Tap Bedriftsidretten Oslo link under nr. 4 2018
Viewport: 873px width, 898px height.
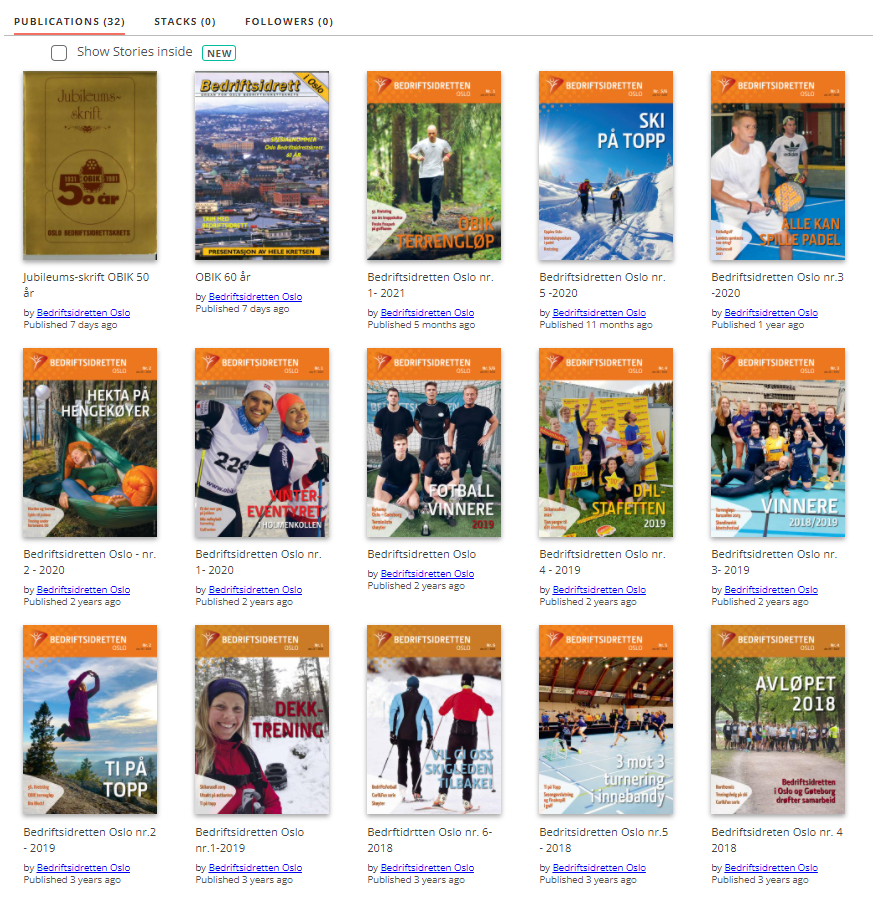(771, 868)
